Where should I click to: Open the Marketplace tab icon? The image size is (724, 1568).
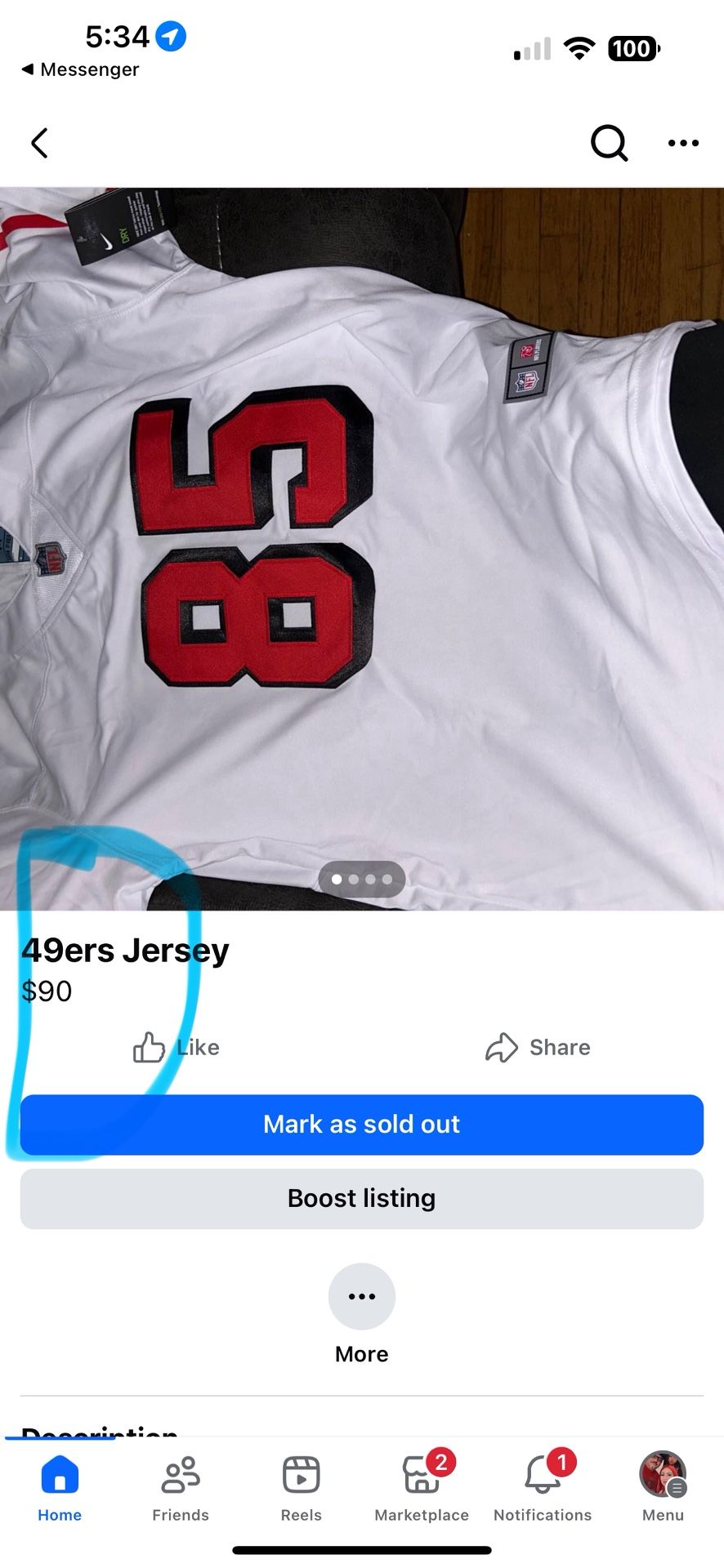421,1477
